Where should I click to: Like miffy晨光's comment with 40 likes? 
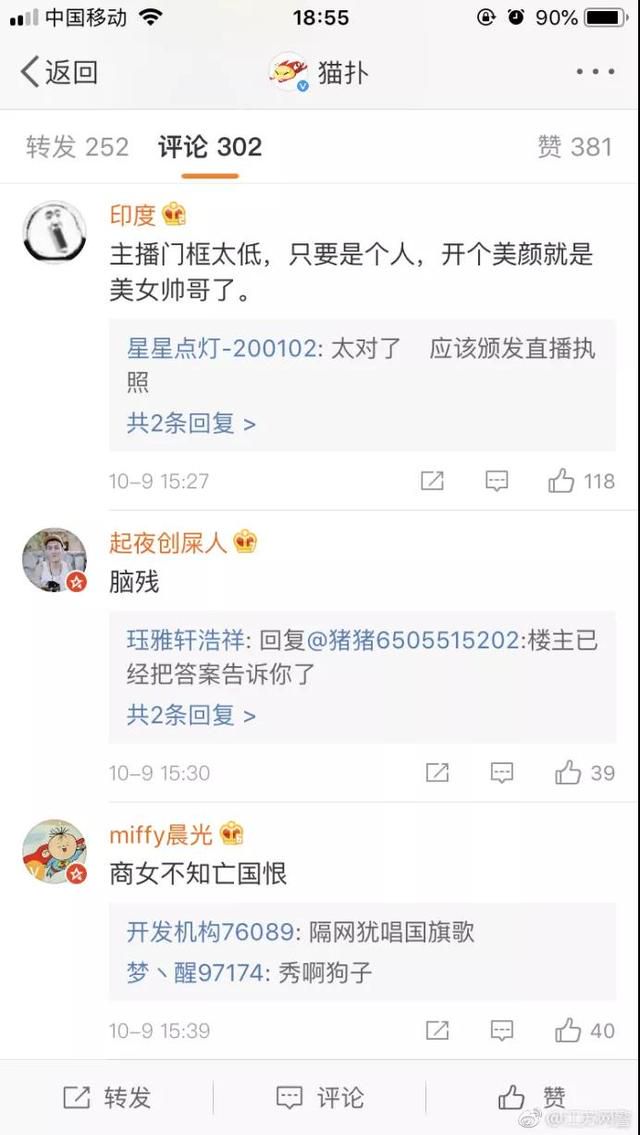point(585,1031)
